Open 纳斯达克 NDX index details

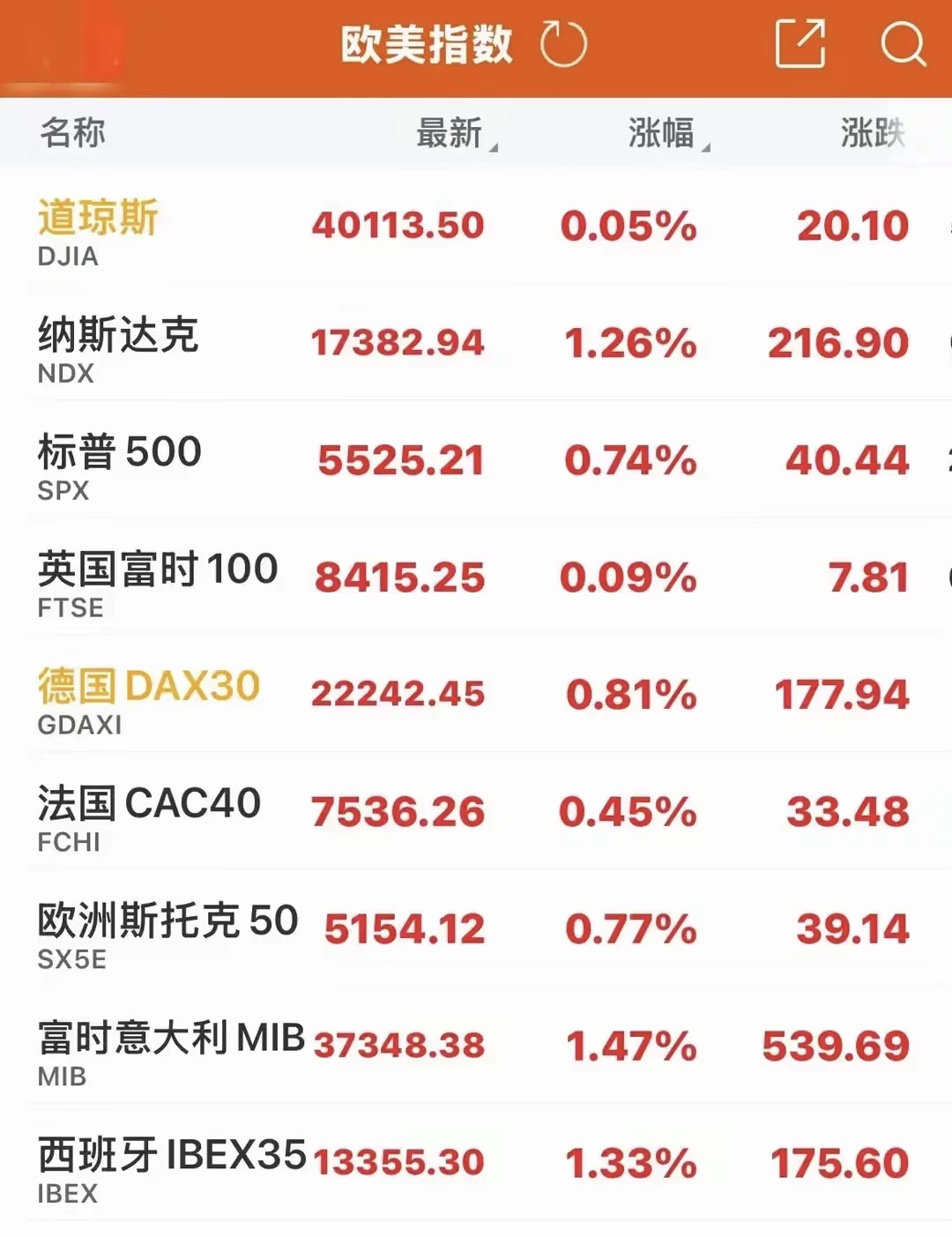coord(118,347)
